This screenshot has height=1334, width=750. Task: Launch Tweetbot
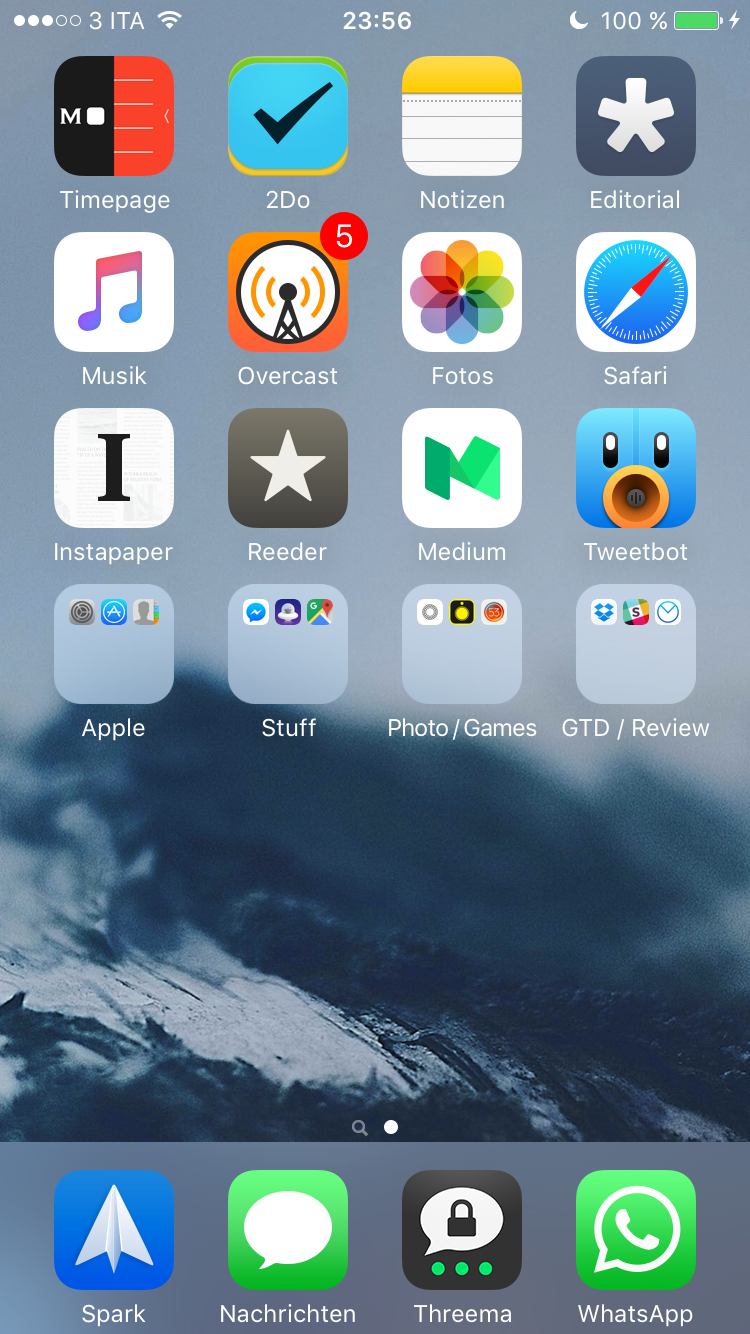click(x=636, y=468)
